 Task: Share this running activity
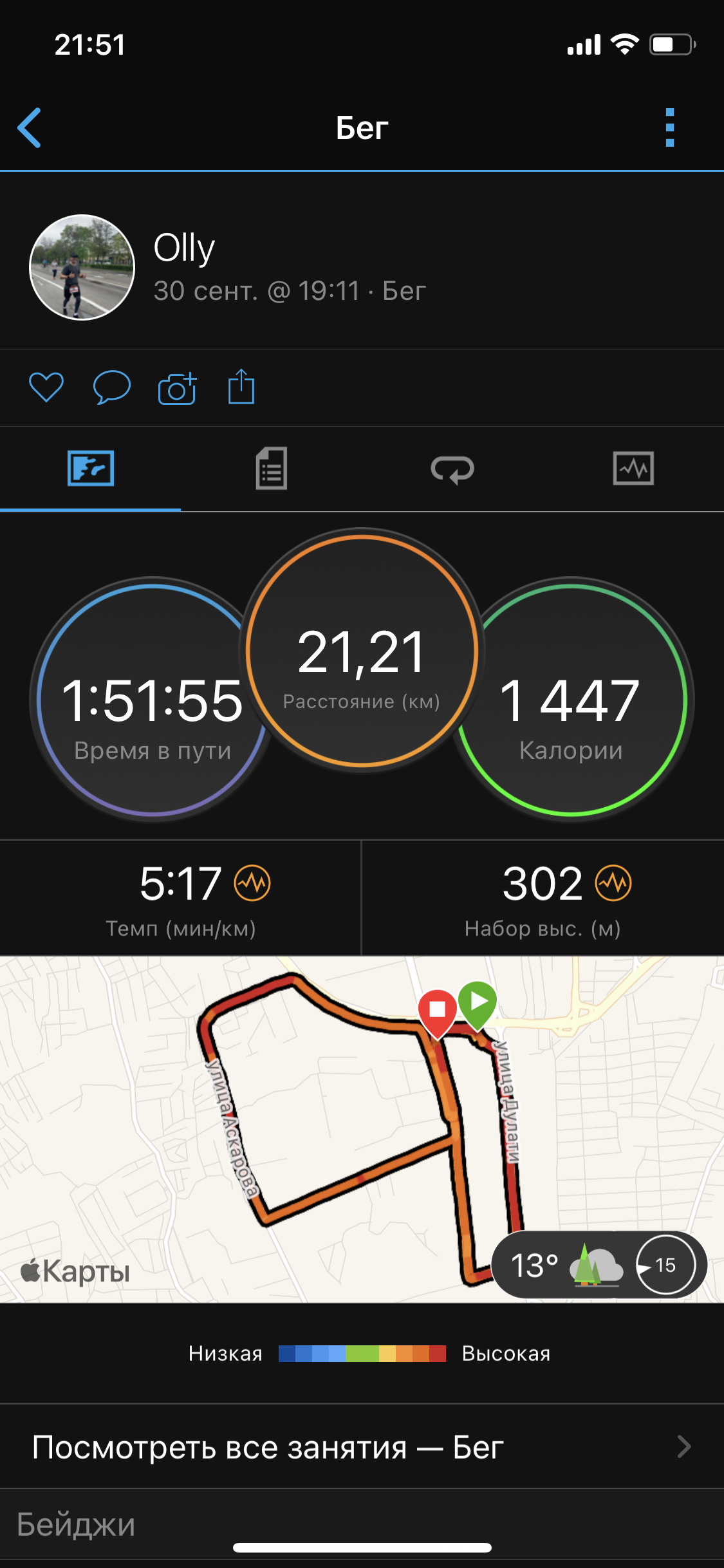[241, 387]
